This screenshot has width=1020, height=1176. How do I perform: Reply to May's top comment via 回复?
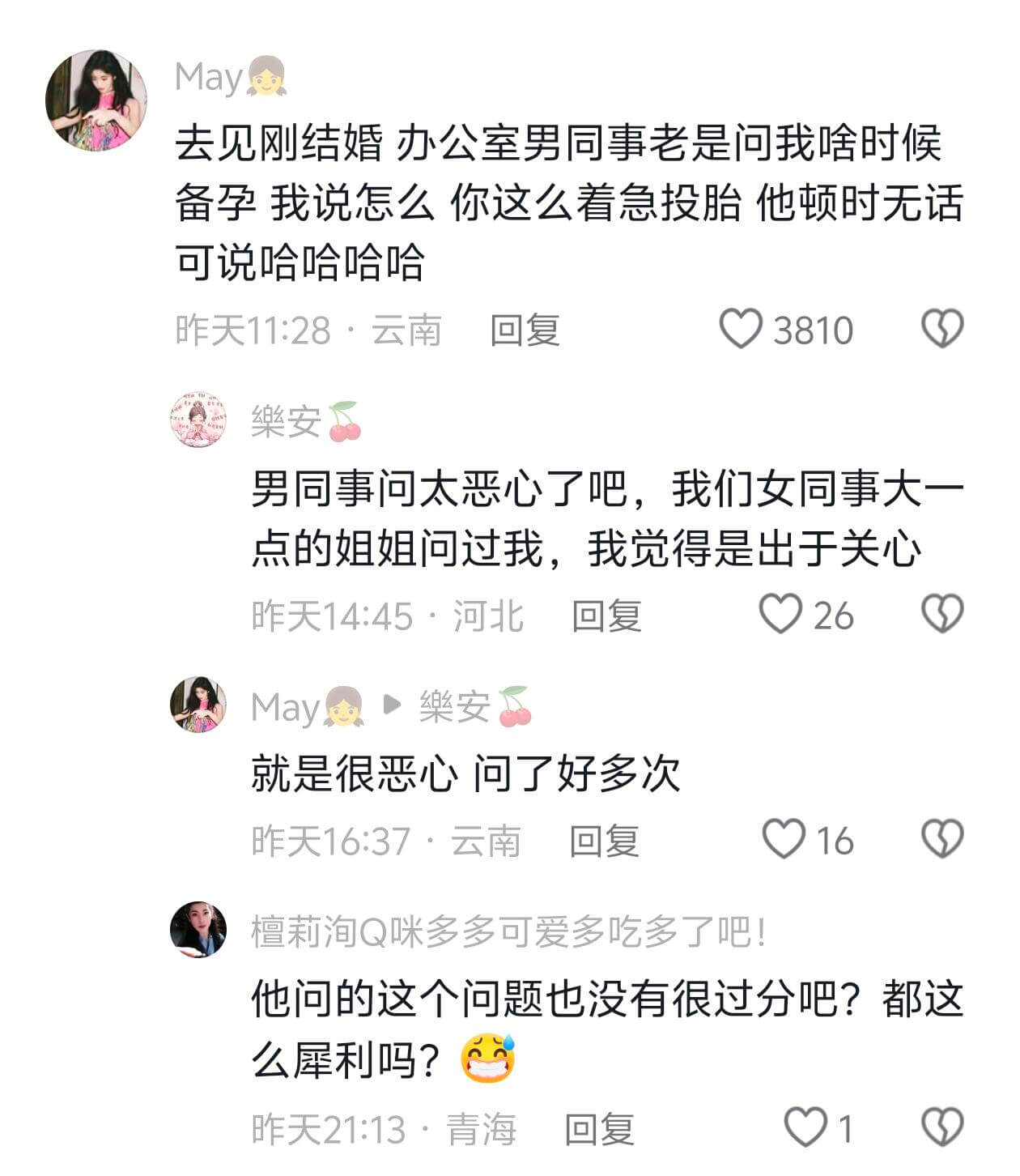[524, 330]
